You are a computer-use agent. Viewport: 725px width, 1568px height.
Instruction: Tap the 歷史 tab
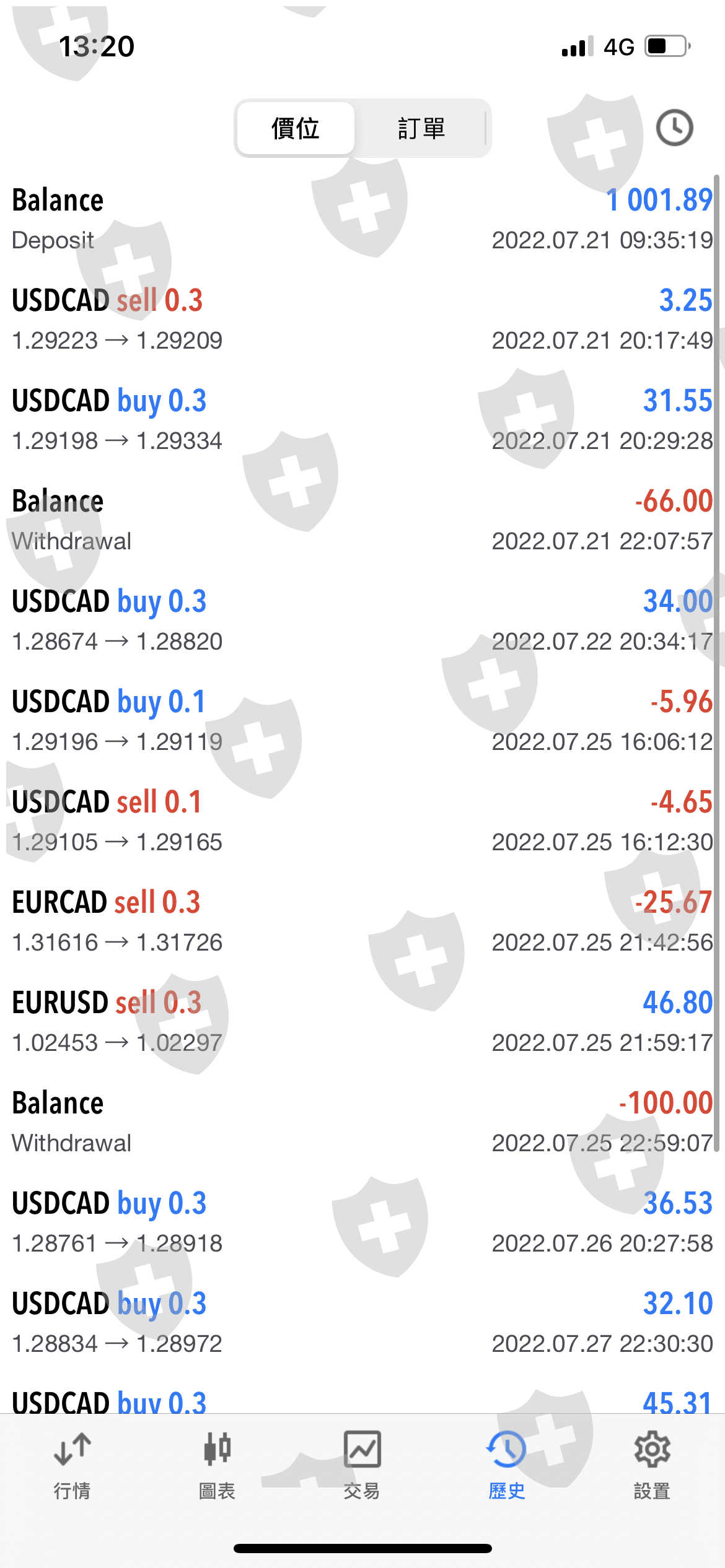pyautogui.click(x=506, y=1465)
